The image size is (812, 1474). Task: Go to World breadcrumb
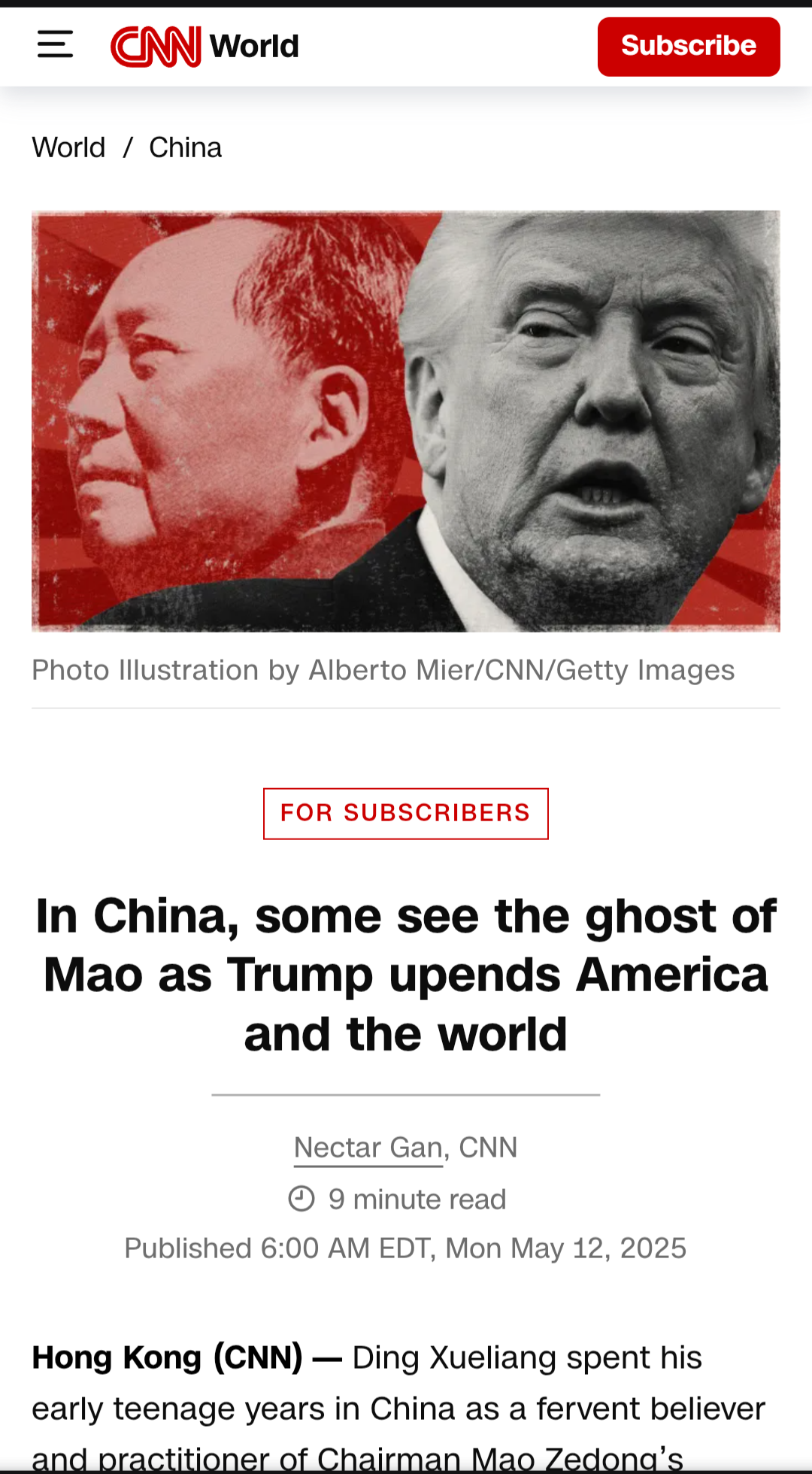[68, 147]
